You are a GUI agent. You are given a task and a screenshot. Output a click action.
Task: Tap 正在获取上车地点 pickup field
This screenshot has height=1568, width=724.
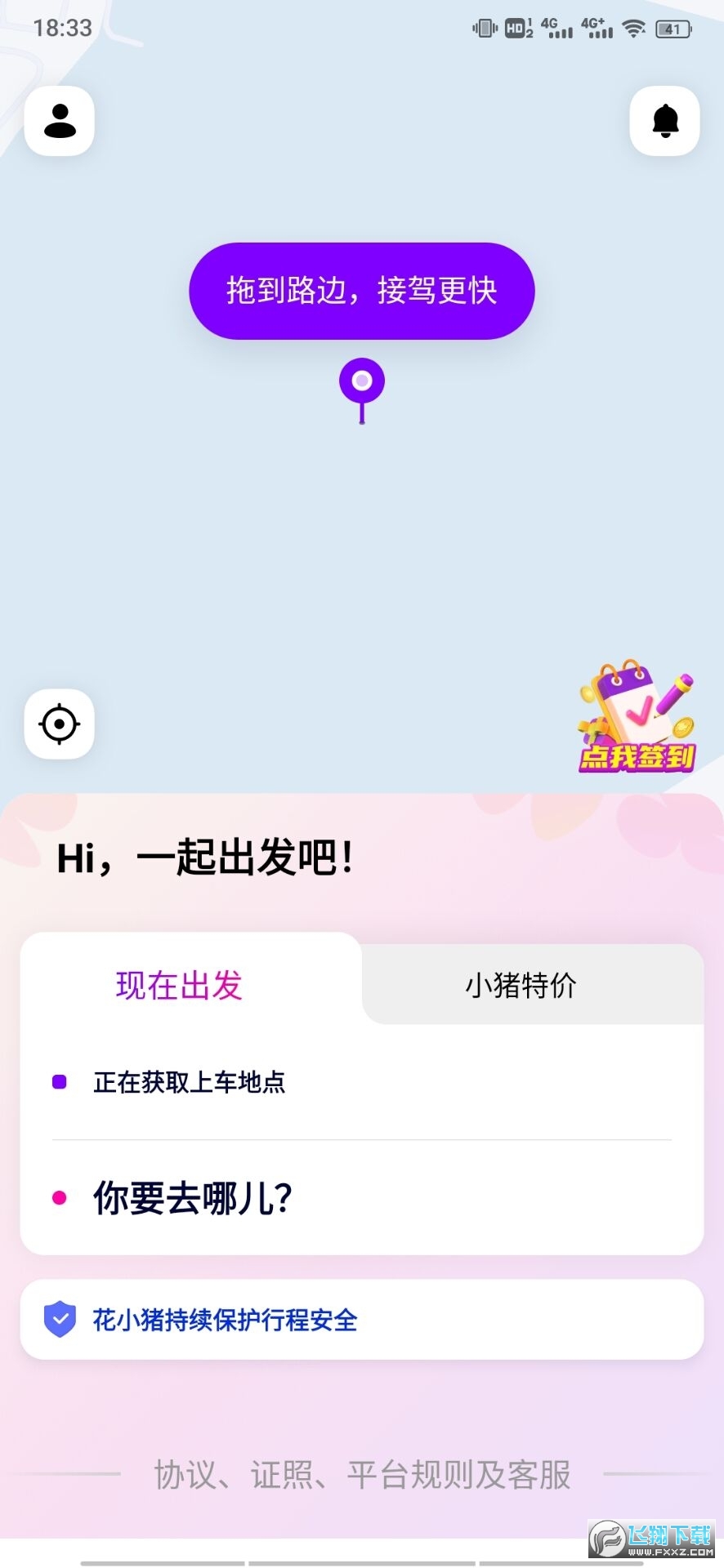tap(190, 1082)
